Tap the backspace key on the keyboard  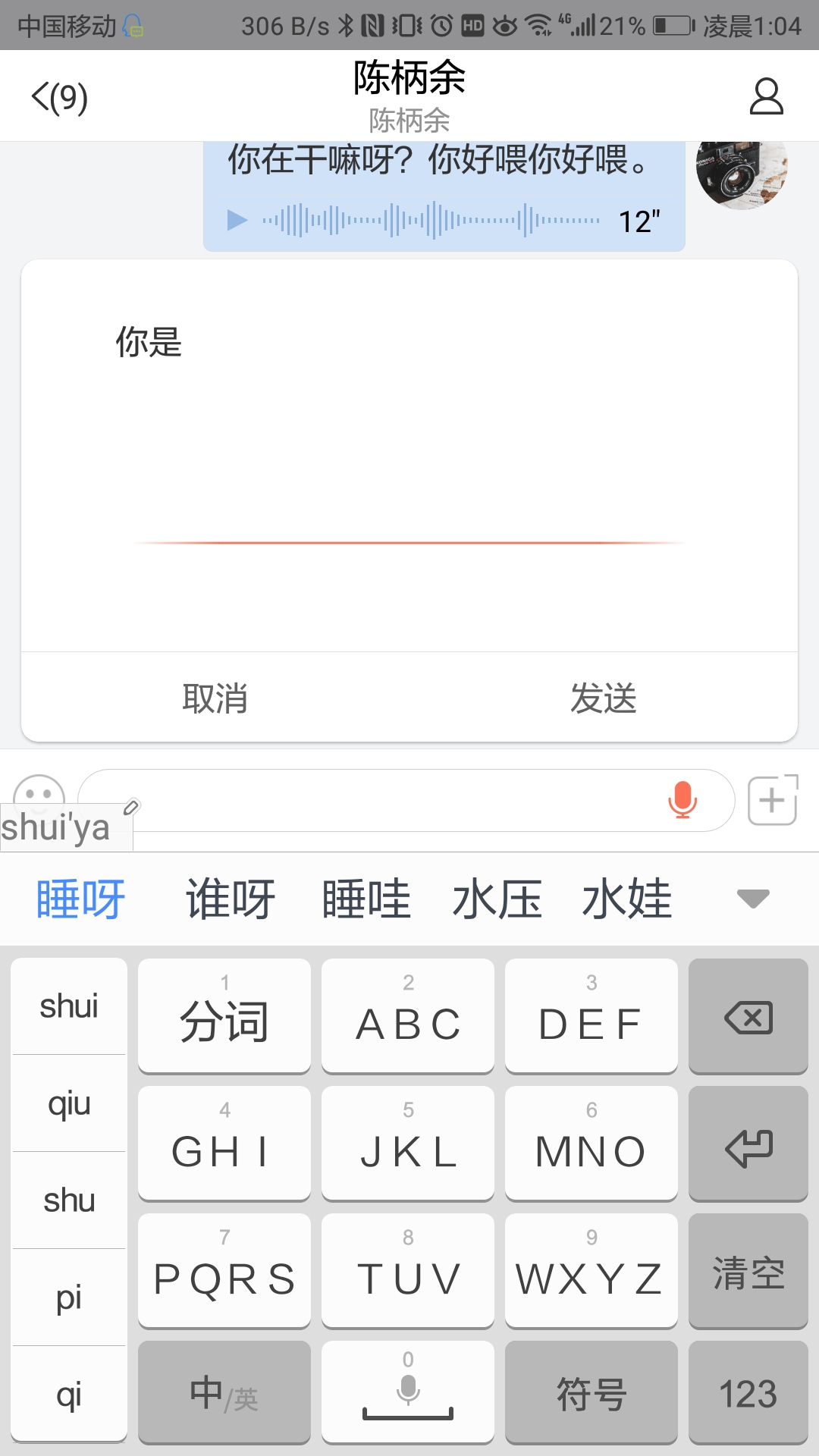[748, 1016]
